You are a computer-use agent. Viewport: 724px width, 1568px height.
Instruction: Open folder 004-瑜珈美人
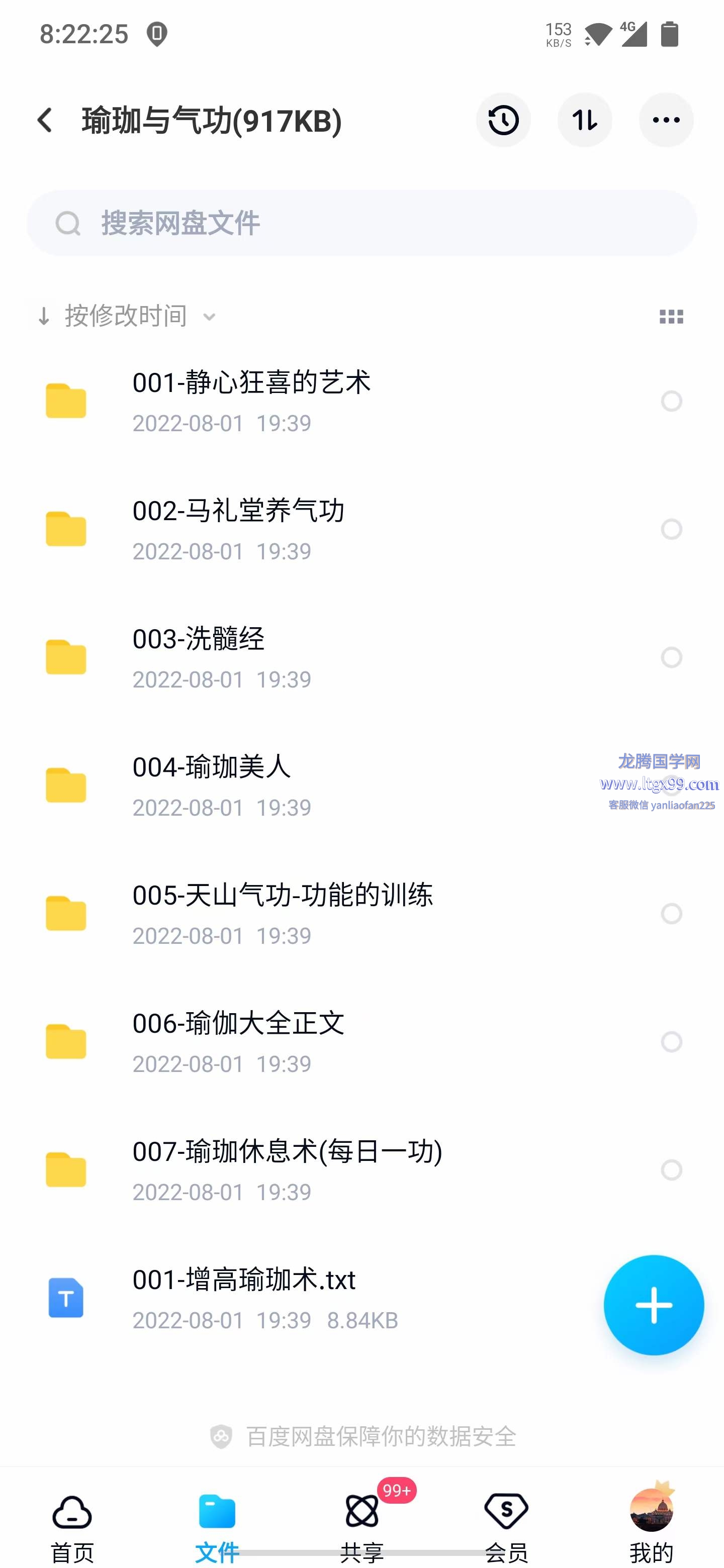pos(212,785)
